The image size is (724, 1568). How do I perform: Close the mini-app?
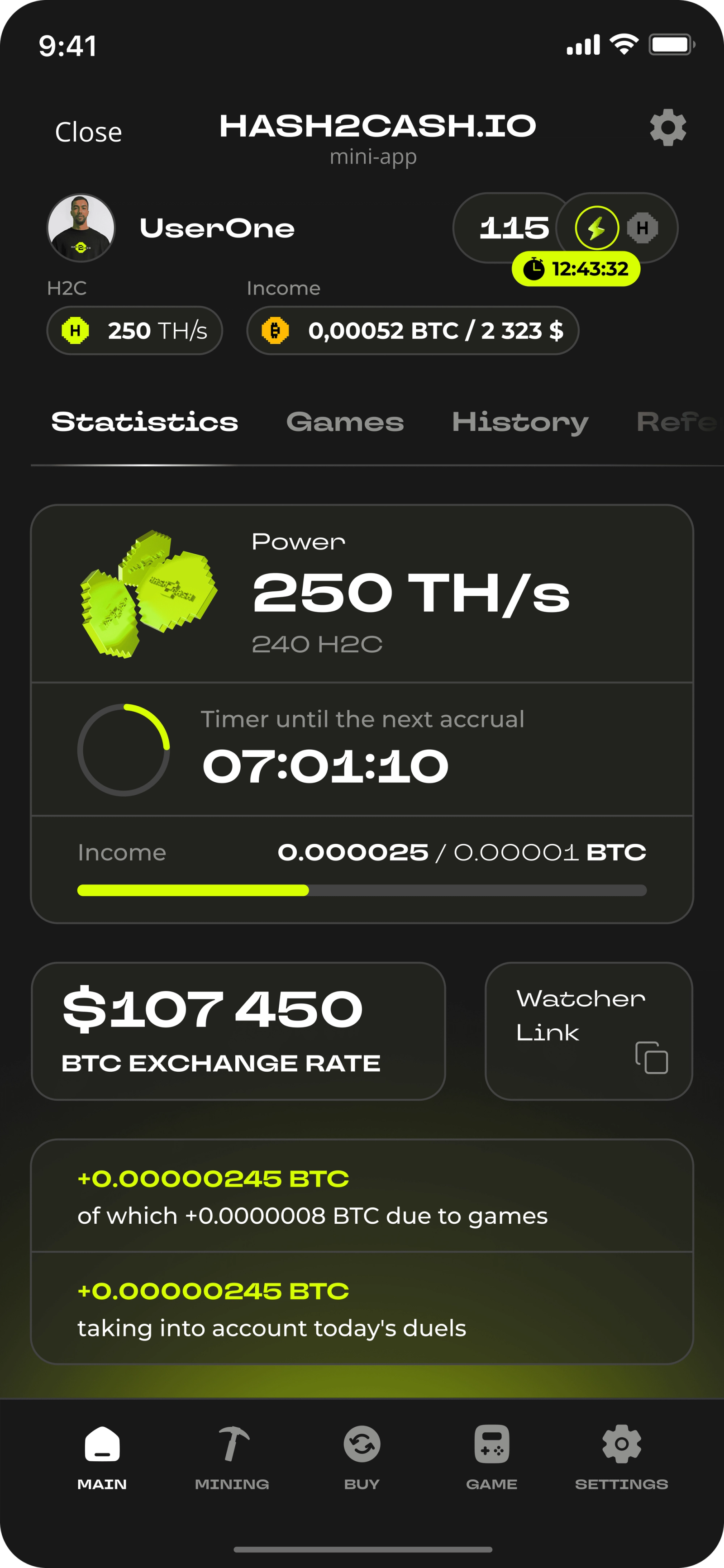[x=88, y=131]
